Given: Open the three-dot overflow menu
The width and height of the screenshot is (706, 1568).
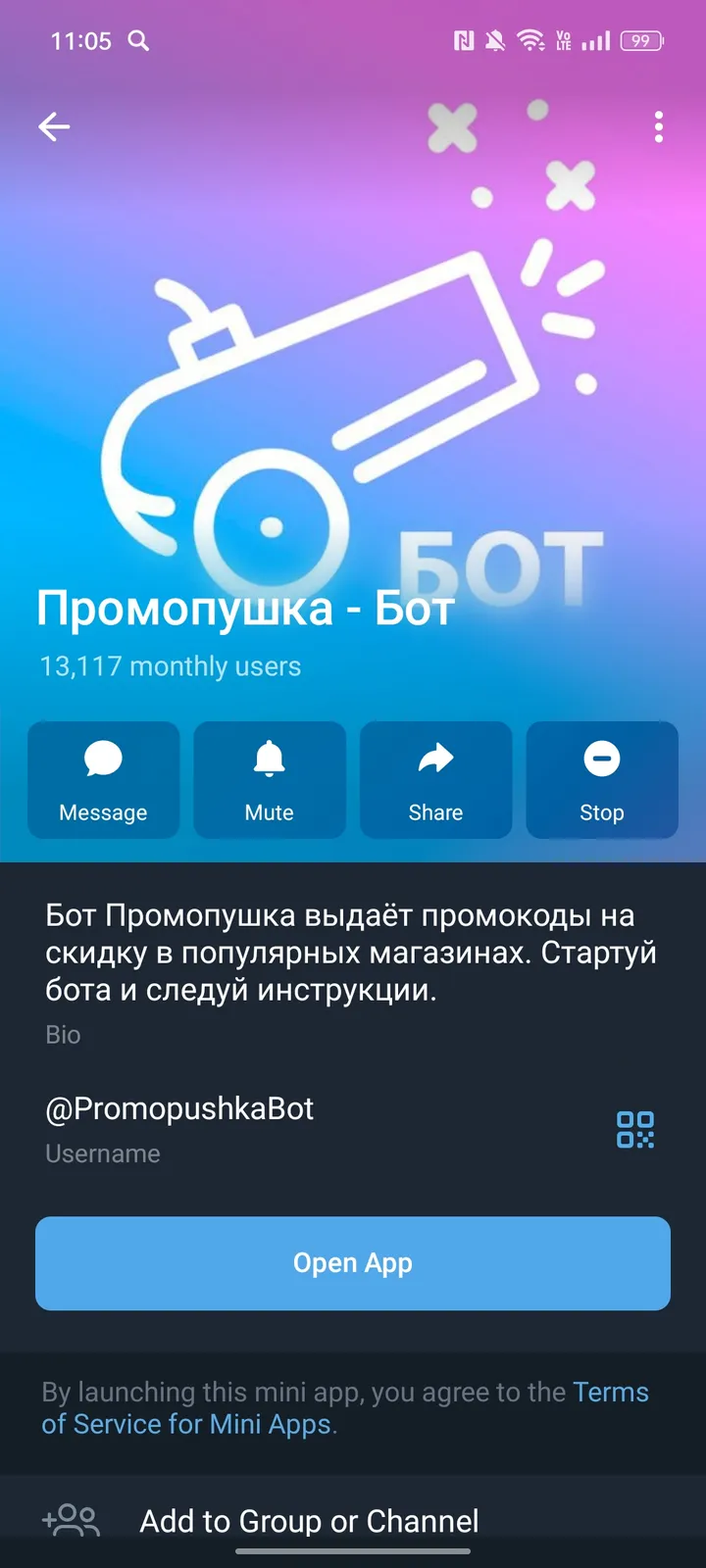Looking at the screenshot, I should [658, 126].
